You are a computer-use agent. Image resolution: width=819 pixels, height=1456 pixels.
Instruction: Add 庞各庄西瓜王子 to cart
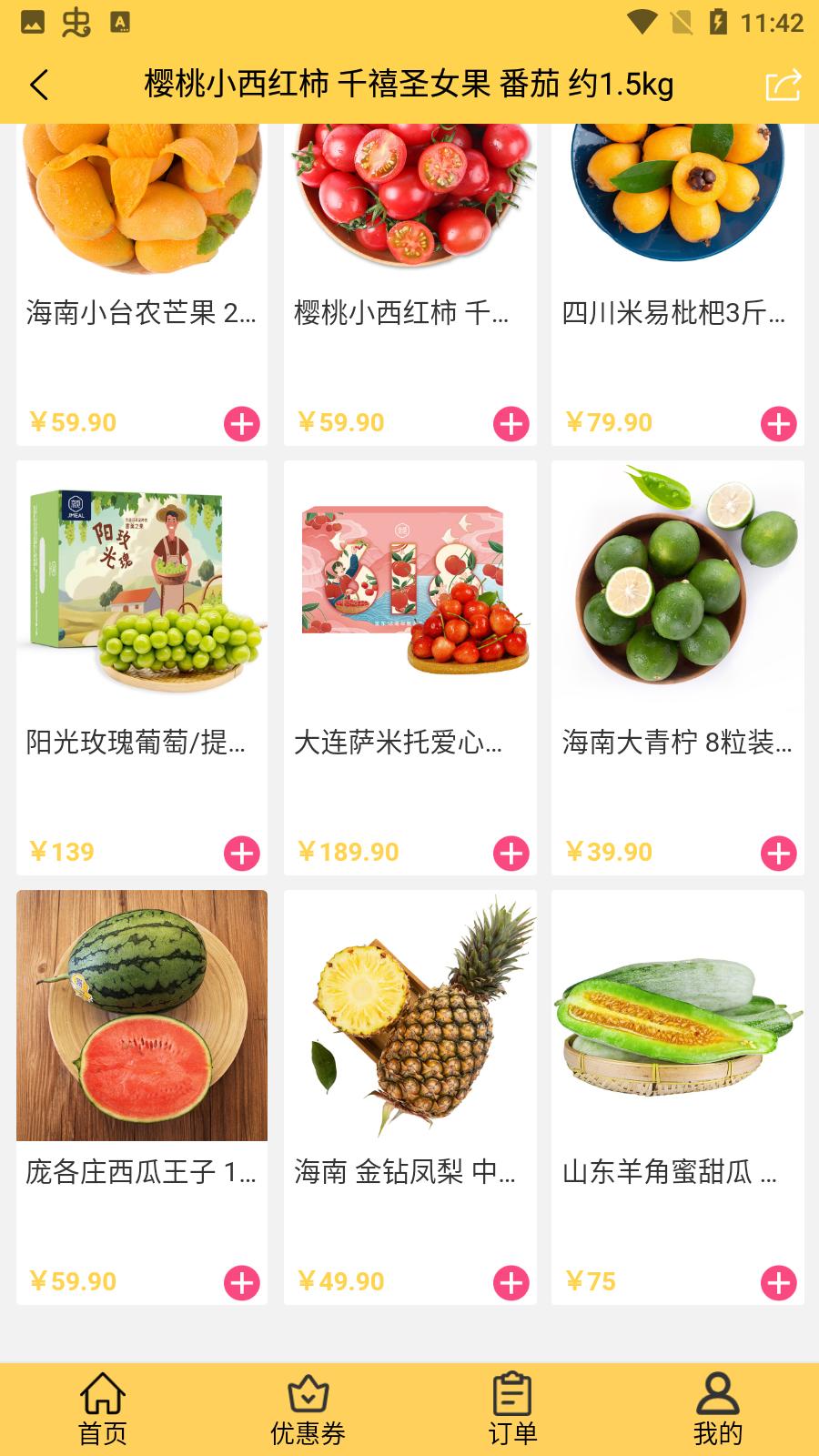242,1282
